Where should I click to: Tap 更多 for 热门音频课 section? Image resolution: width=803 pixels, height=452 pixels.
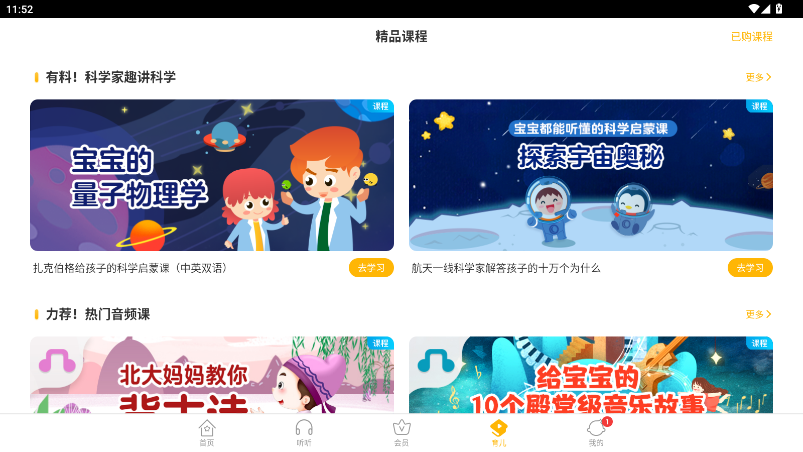(757, 314)
